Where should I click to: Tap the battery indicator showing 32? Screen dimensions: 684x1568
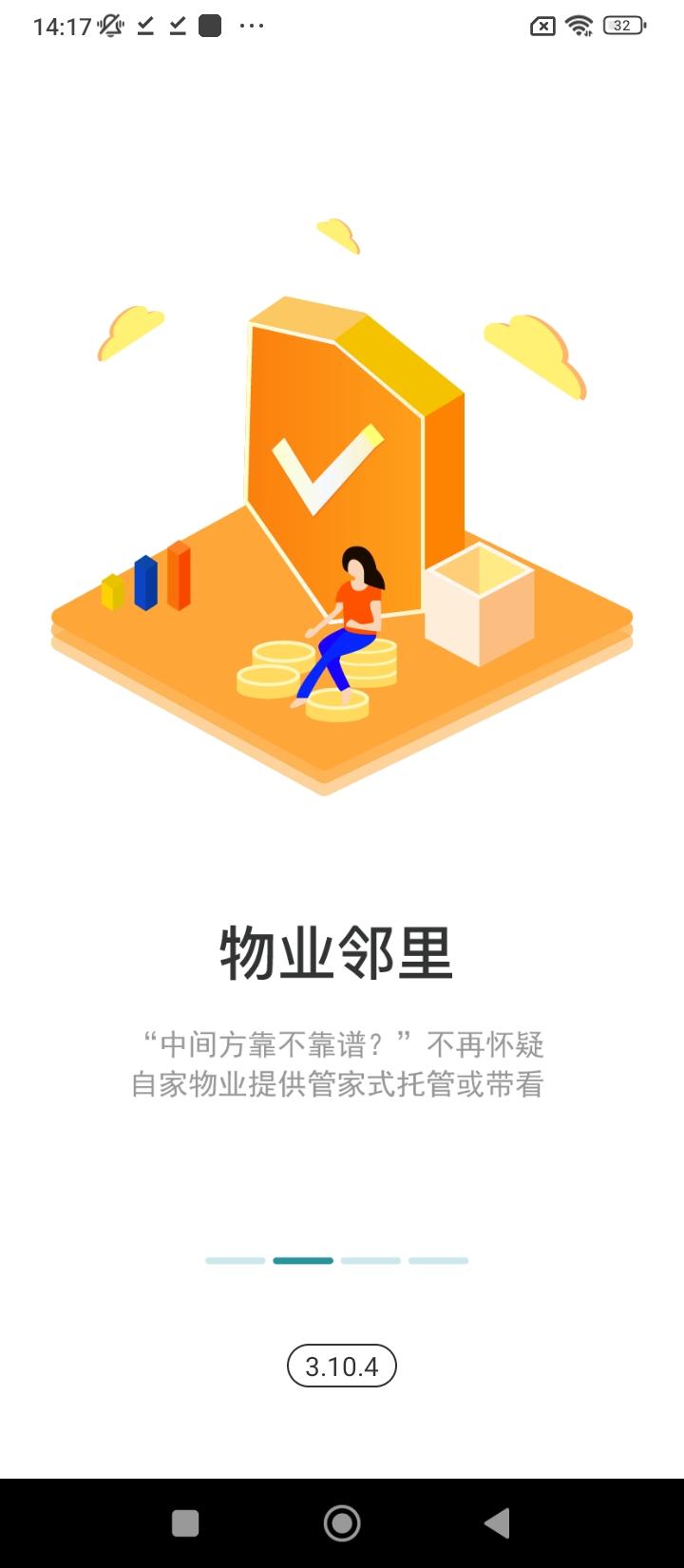pyautogui.click(x=622, y=26)
